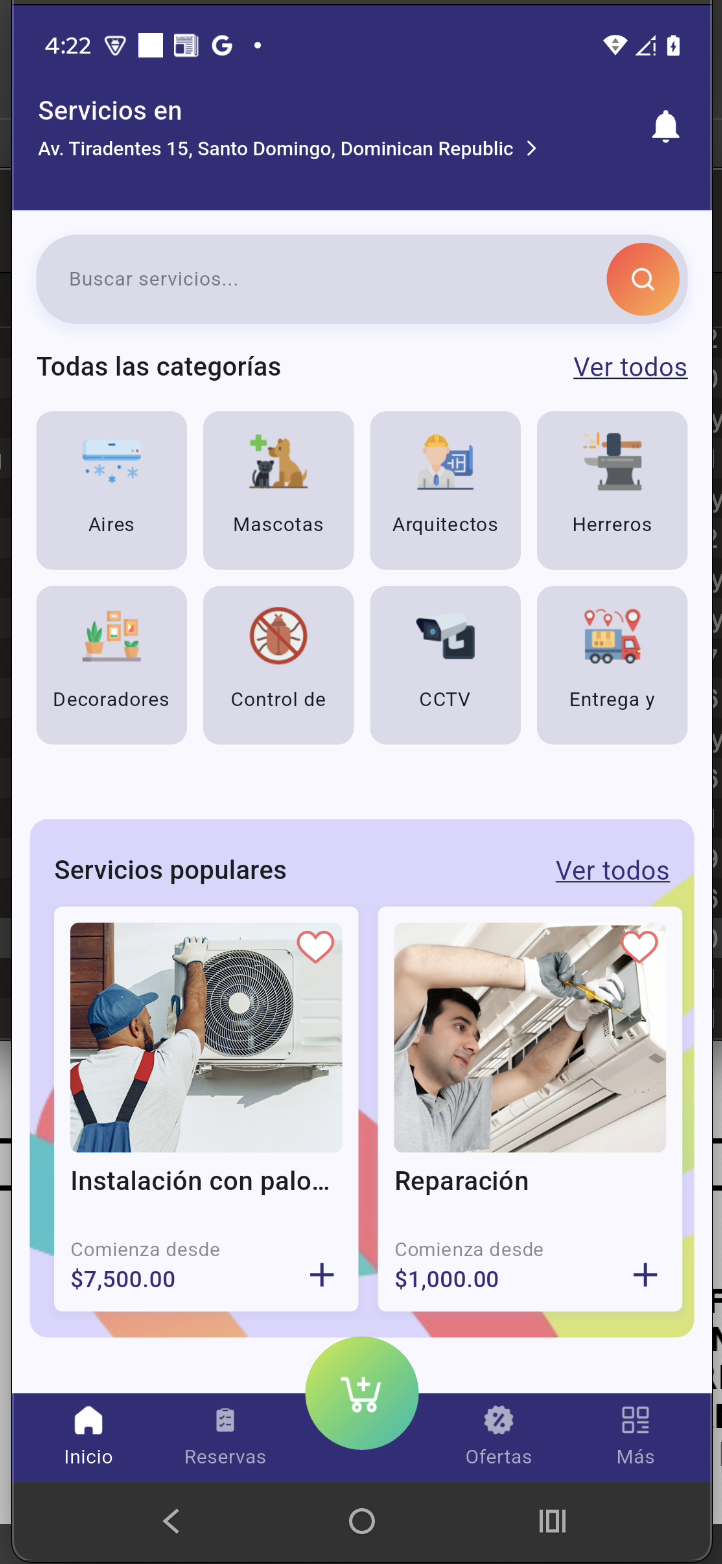Screen dimensions: 722x1564
Task: Click Ver todos next to Todas las categorías
Action: click(x=630, y=367)
